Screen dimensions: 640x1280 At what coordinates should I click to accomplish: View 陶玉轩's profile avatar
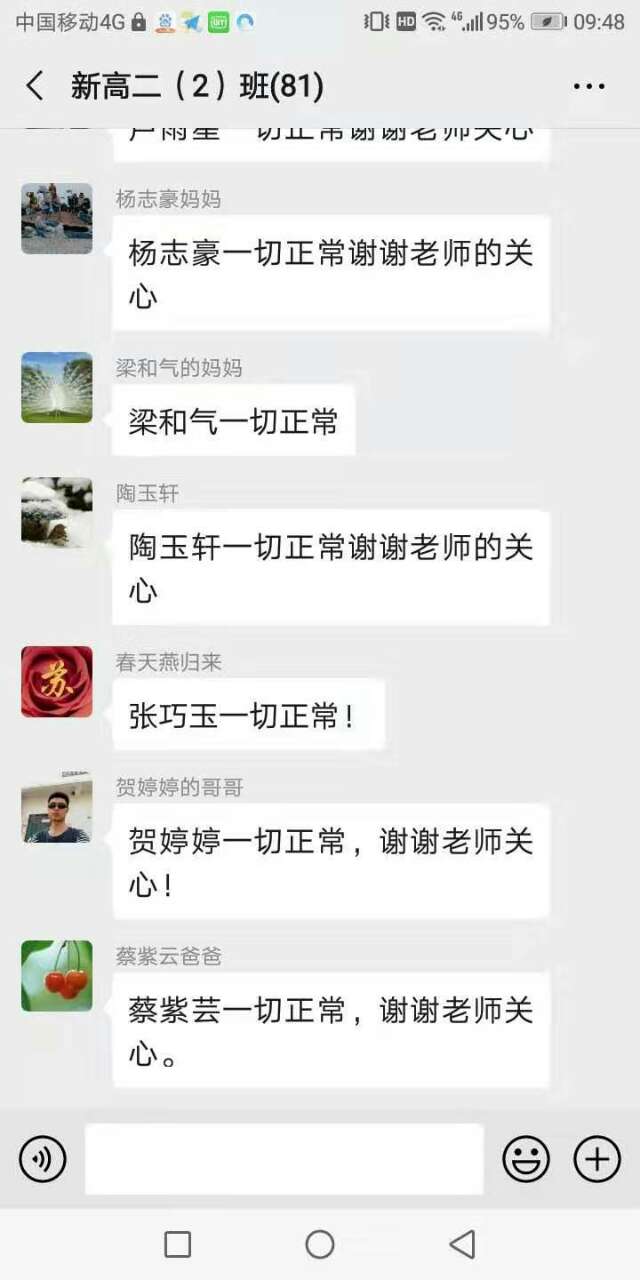click(57, 513)
